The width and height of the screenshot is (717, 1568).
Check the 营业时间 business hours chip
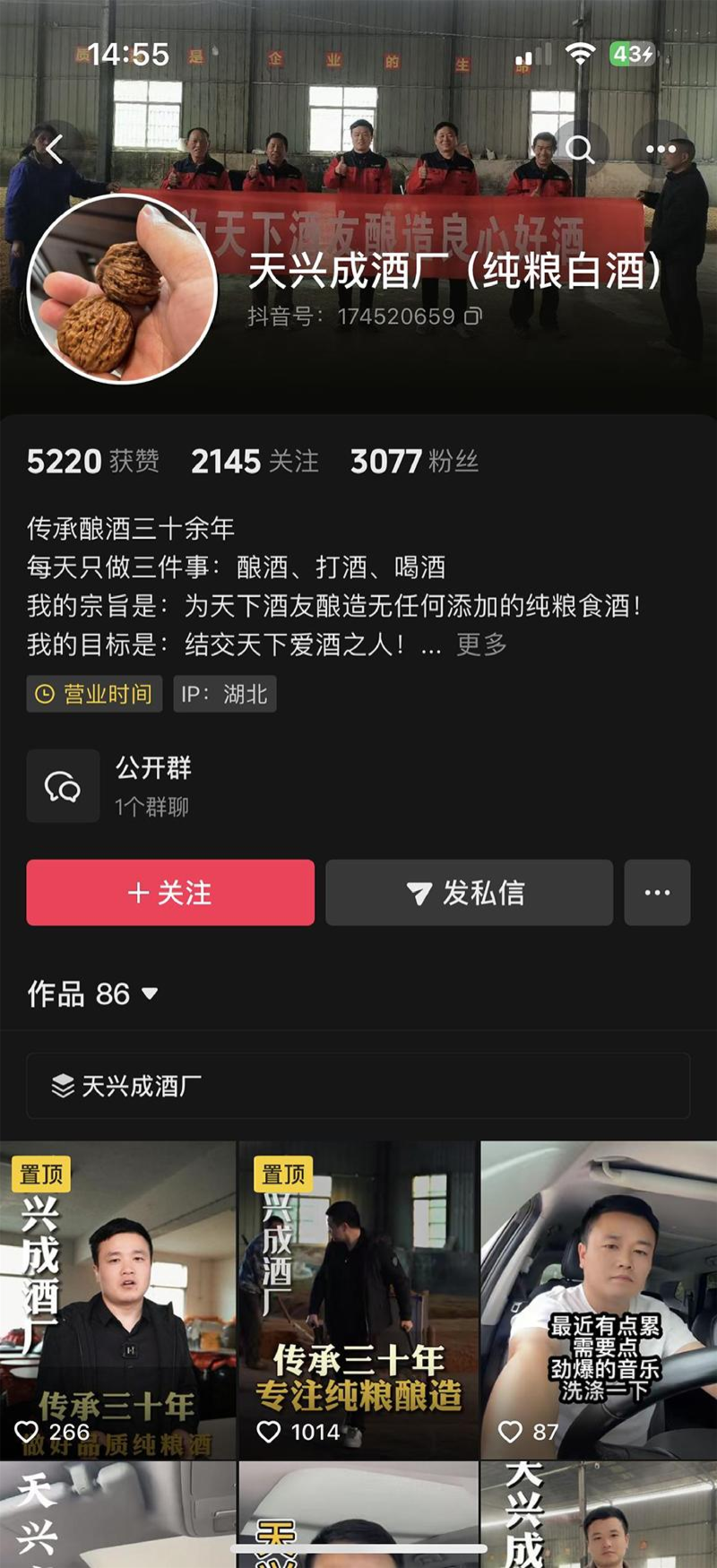tap(94, 694)
